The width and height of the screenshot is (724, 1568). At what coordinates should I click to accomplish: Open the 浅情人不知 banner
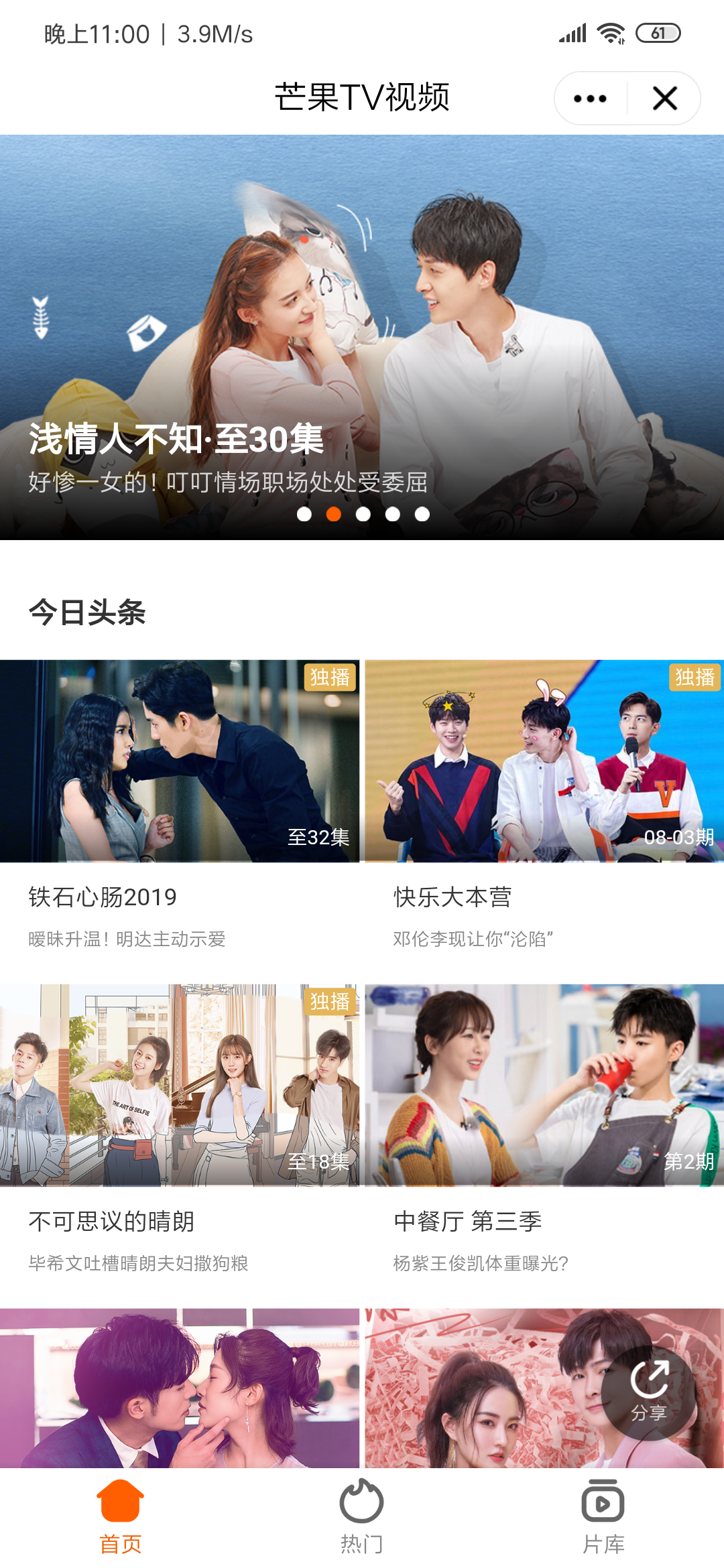click(362, 335)
